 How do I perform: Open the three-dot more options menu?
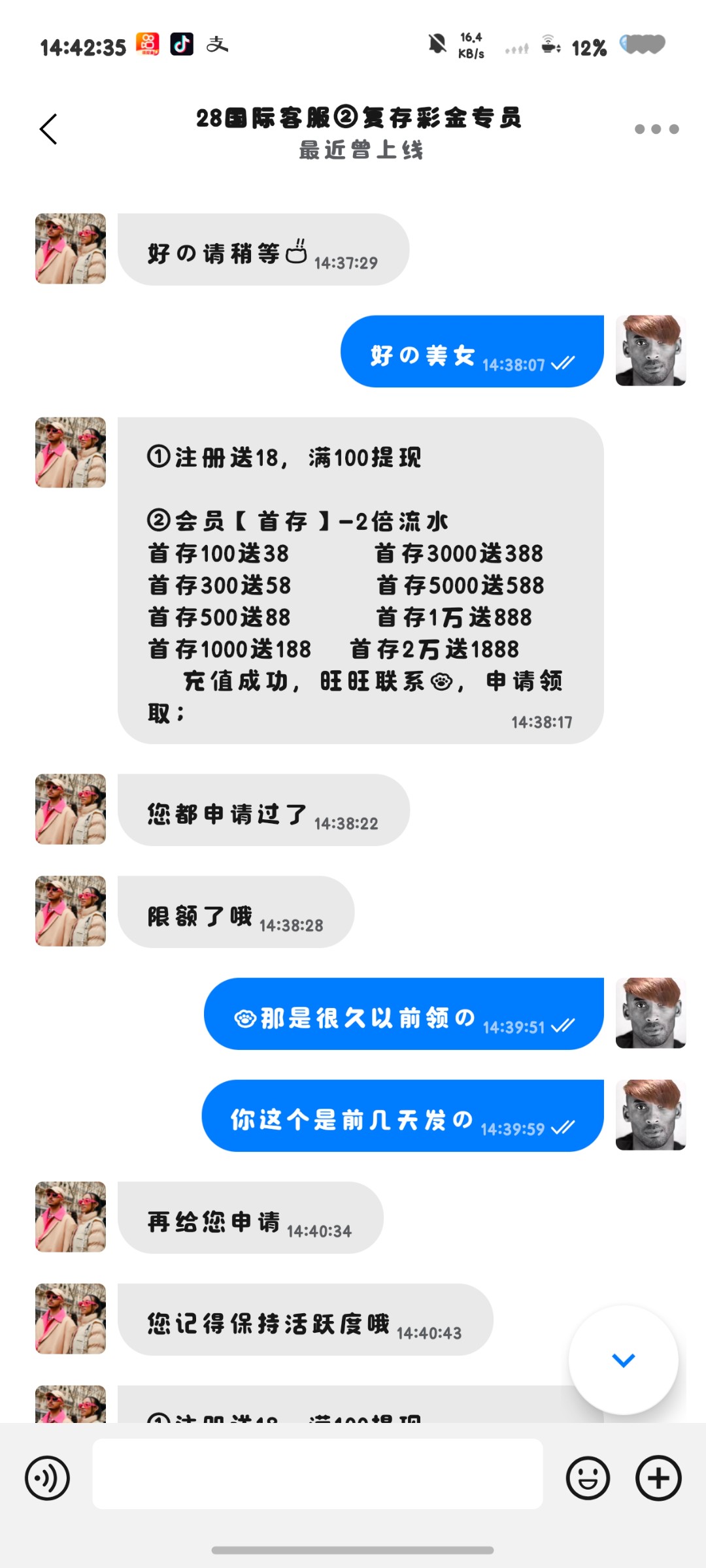[656, 129]
